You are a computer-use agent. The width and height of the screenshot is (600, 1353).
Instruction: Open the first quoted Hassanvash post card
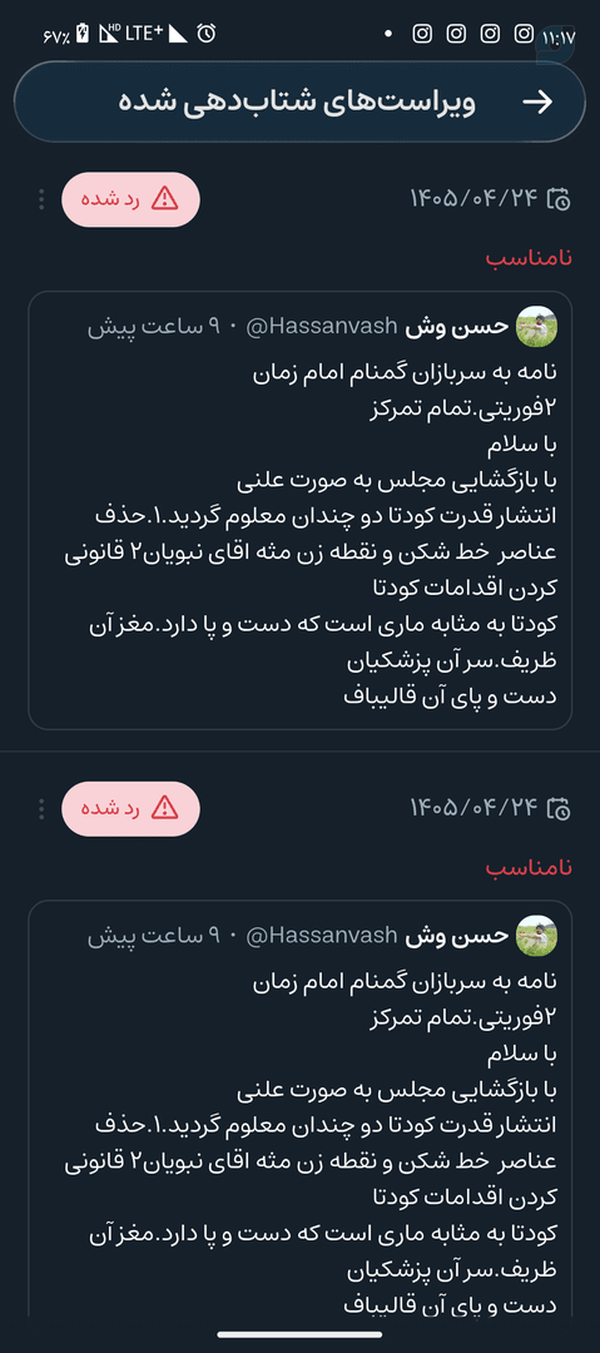[300, 510]
